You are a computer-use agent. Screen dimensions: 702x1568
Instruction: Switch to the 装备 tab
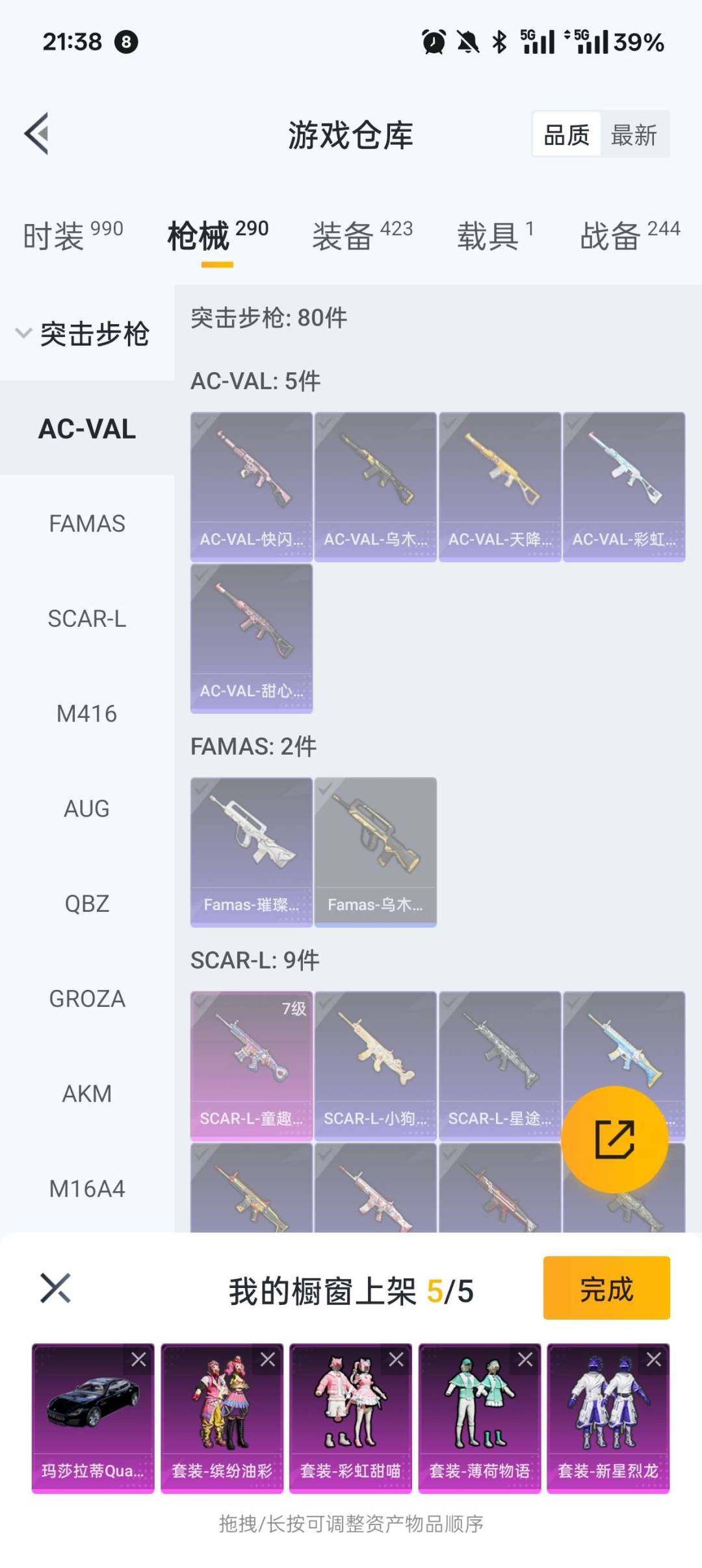coord(362,235)
